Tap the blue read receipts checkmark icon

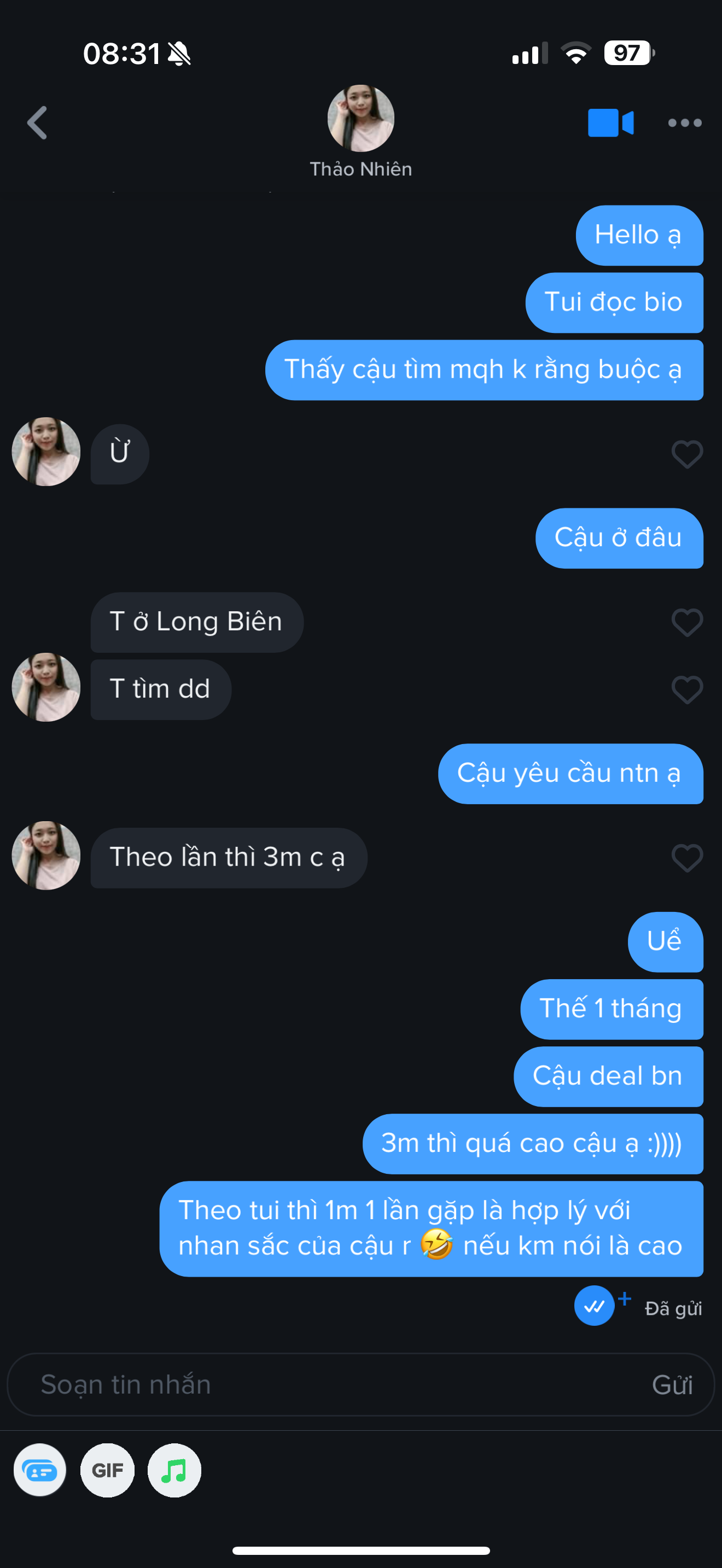click(x=594, y=1306)
